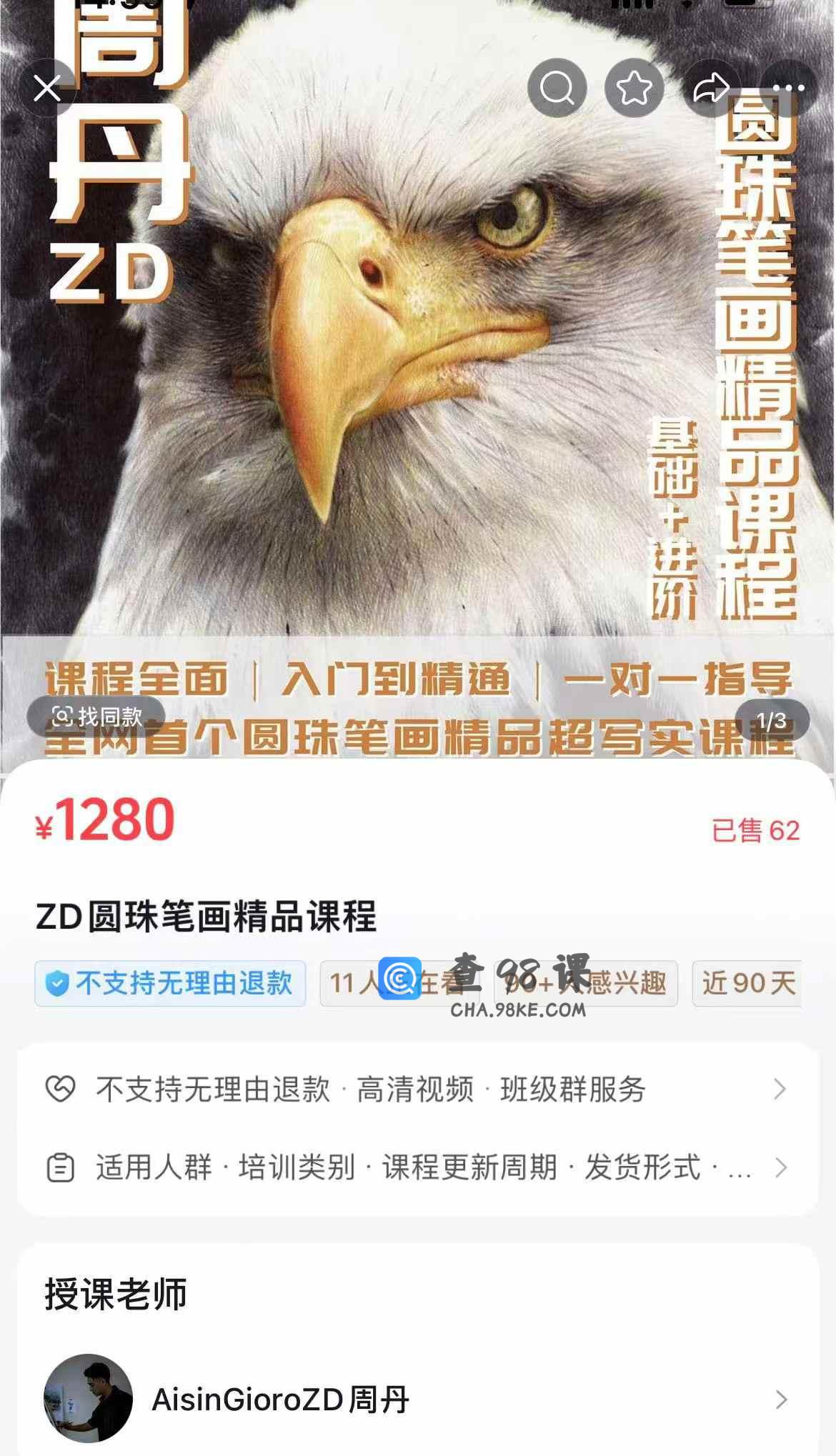The image size is (836, 1456).
Task: Close the product detail page
Action: tap(47, 89)
